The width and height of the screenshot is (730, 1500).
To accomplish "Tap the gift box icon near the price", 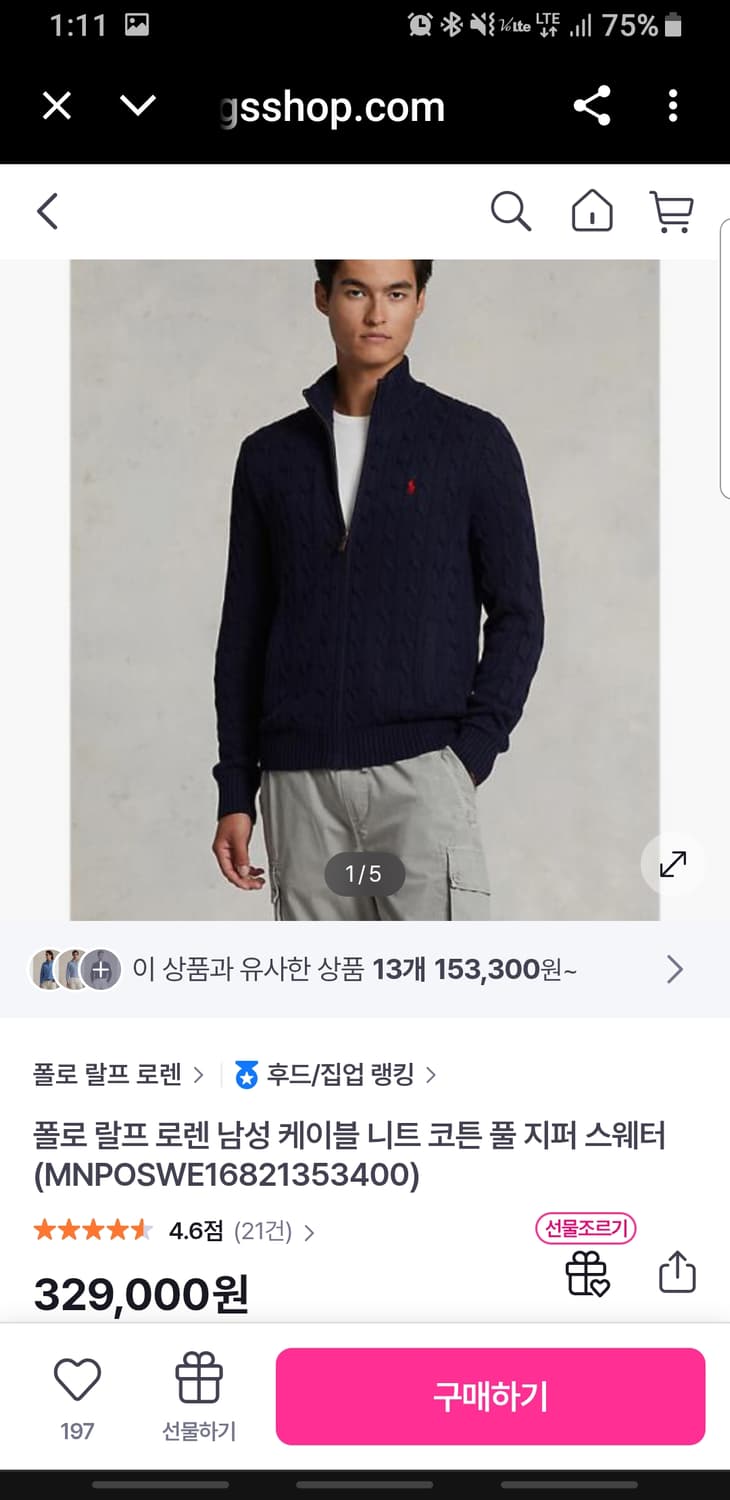I will (x=588, y=1271).
